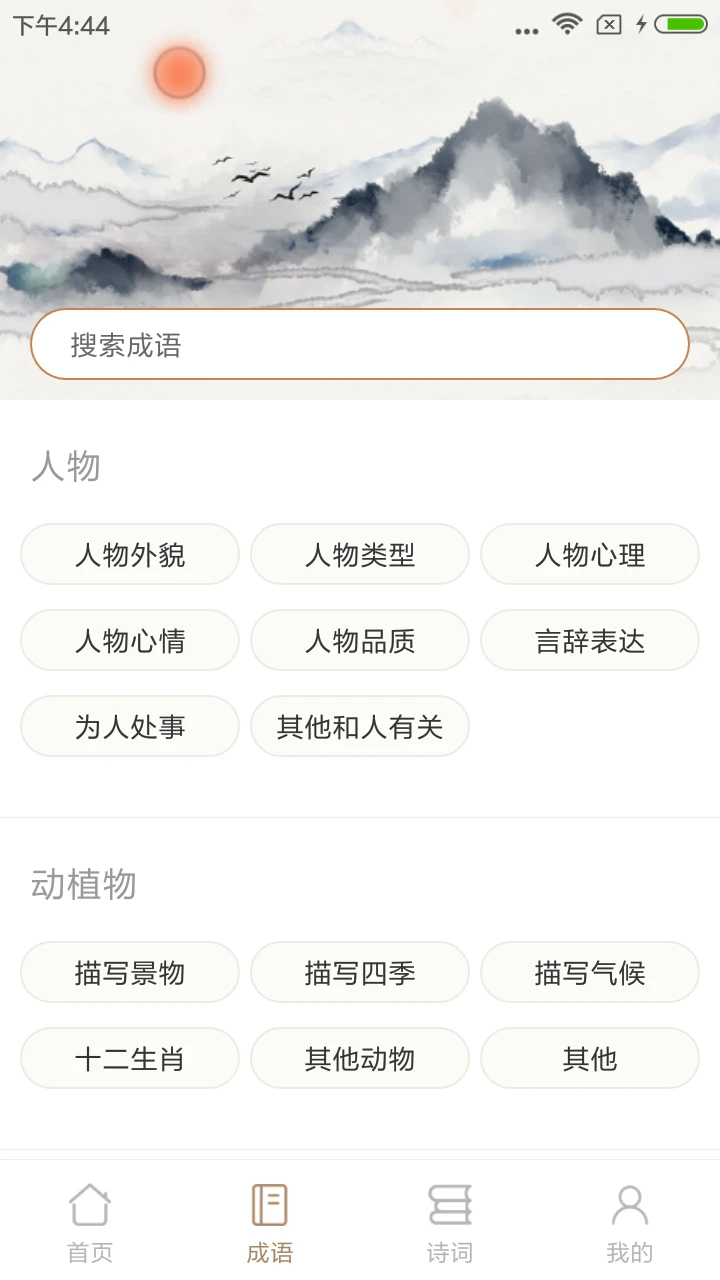Viewport: 720px width, 1280px height.
Task: Open the 为人处事 category
Action: click(x=129, y=727)
